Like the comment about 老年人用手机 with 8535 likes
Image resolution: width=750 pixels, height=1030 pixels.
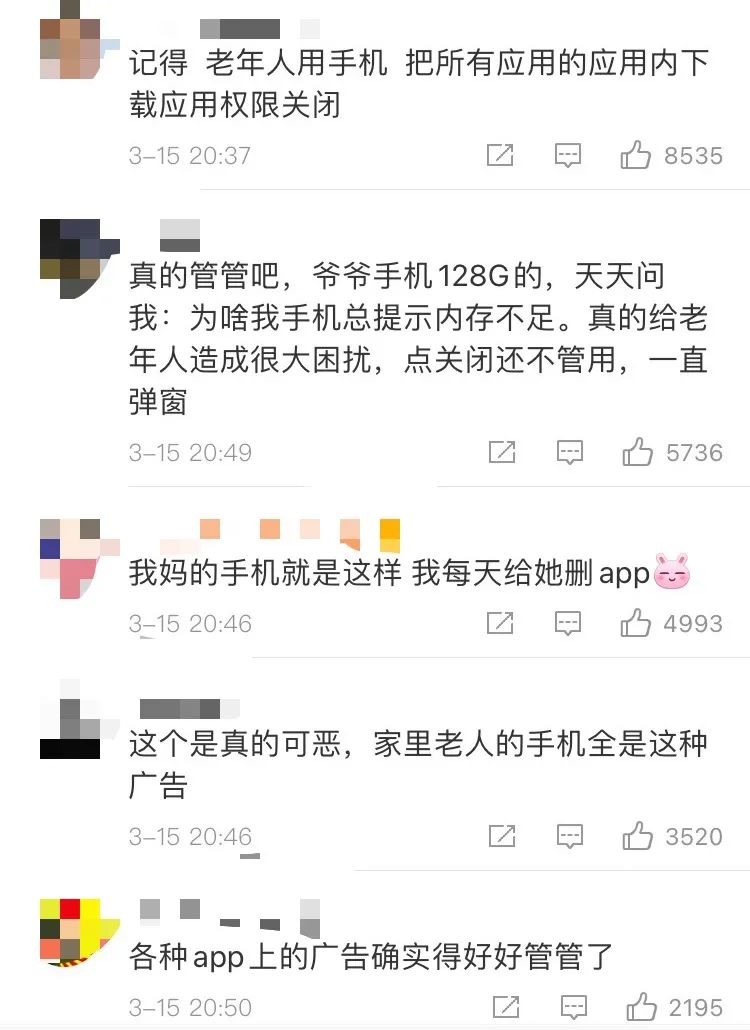point(636,155)
